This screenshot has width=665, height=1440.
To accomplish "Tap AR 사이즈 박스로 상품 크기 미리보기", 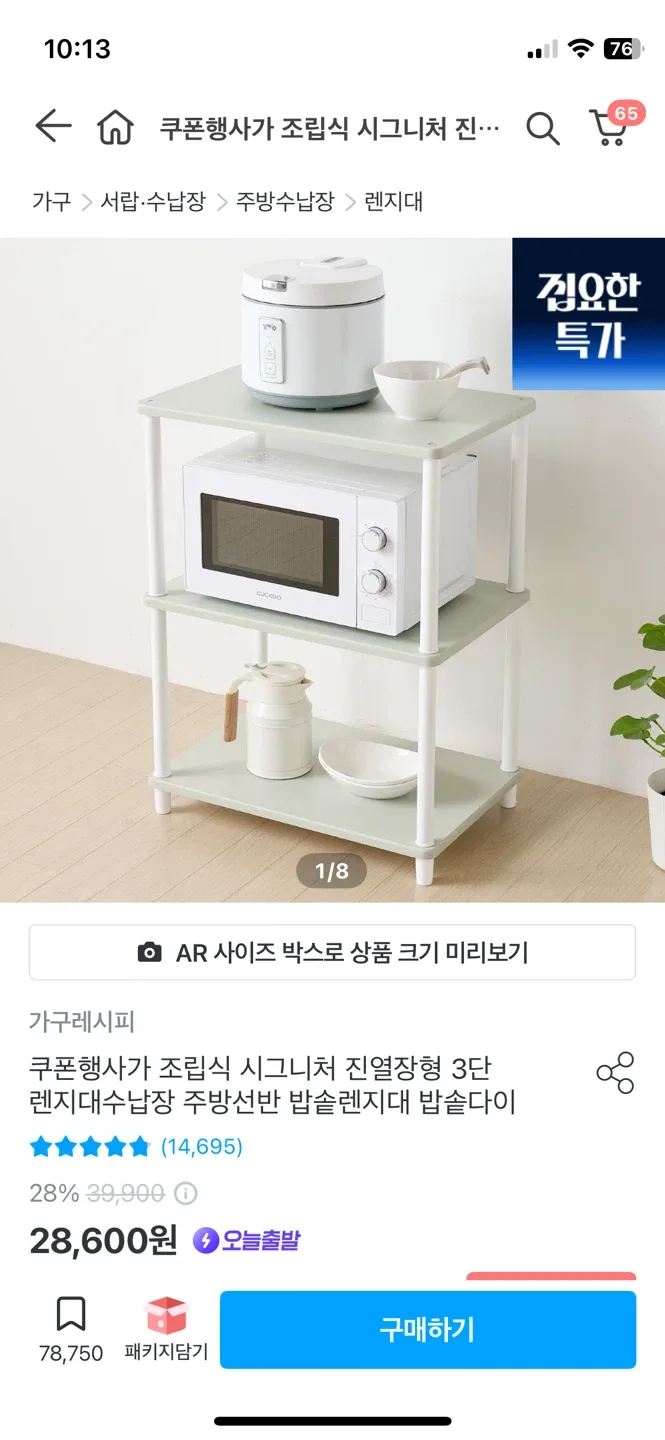I will click(x=332, y=952).
